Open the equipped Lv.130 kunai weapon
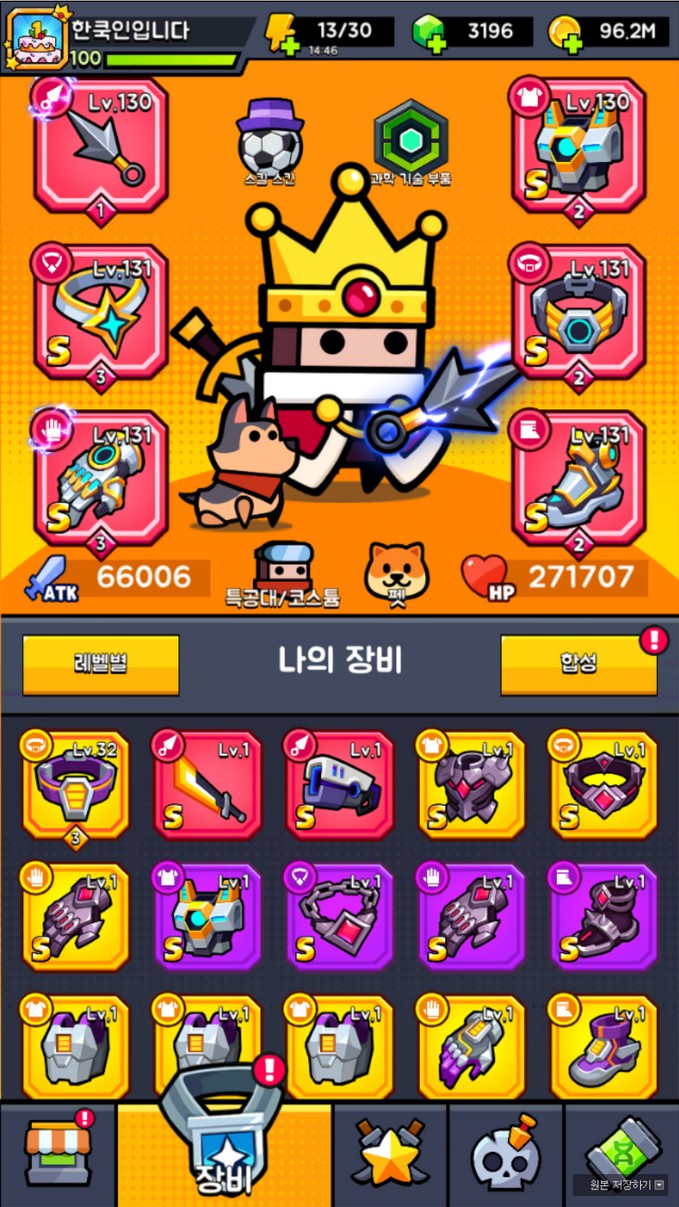This screenshot has height=1207, width=679. [x=101, y=146]
